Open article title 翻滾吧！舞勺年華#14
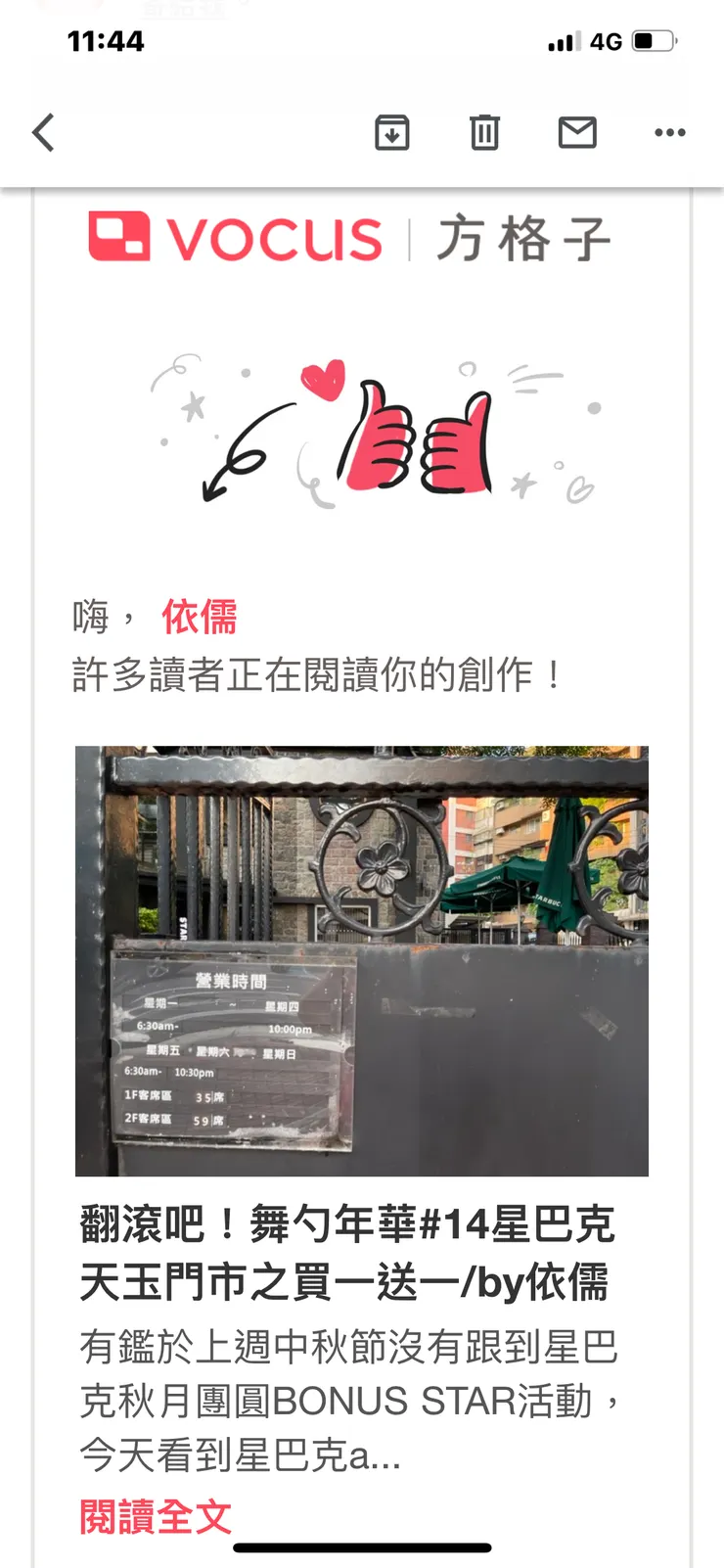The image size is (724, 1568). click(347, 1253)
